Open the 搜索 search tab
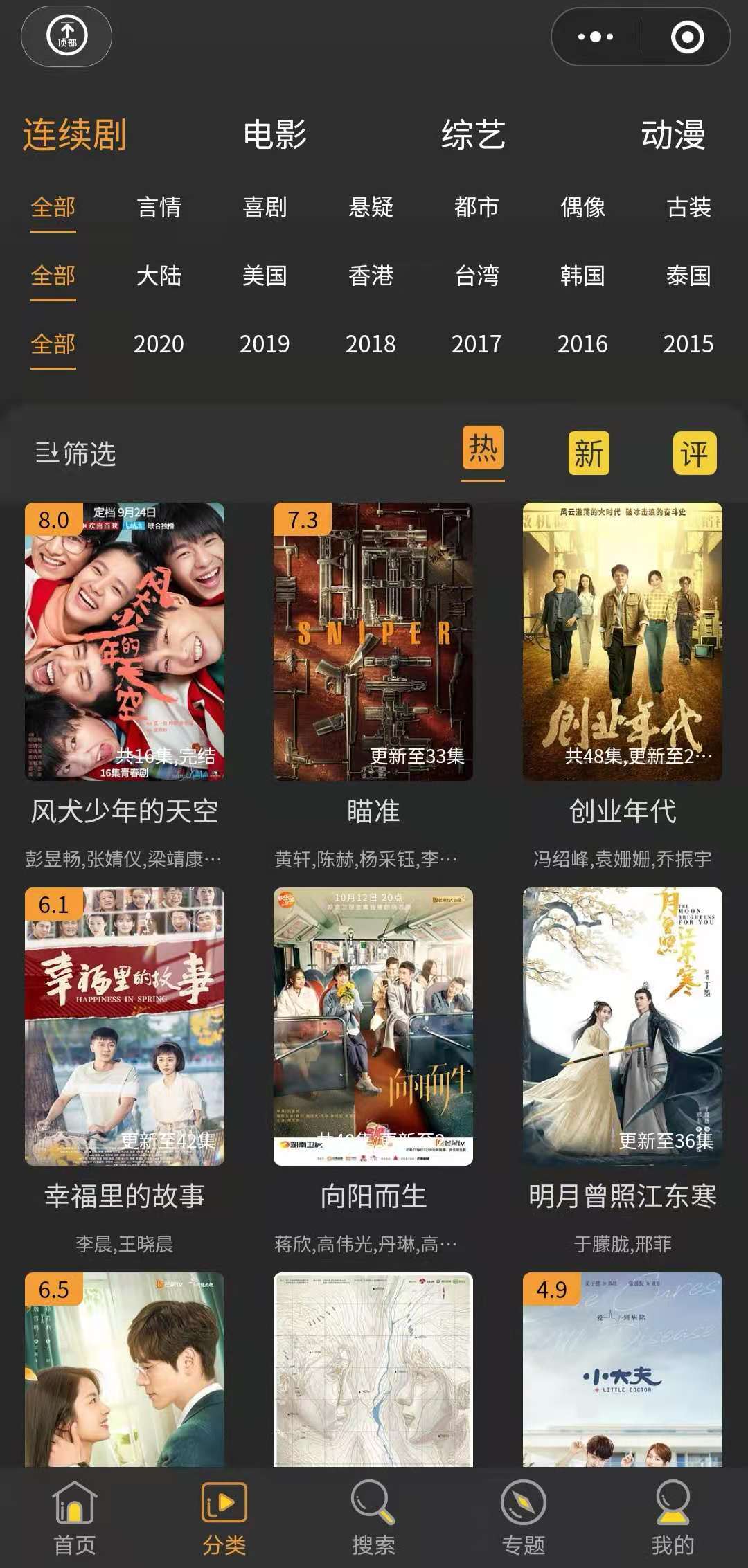The width and height of the screenshot is (748, 1568). tap(373, 1517)
